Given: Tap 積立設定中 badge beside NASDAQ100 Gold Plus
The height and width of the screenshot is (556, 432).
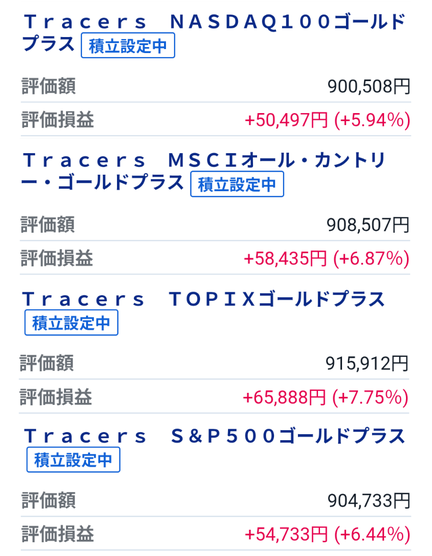Looking at the screenshot, I should 128,45.
